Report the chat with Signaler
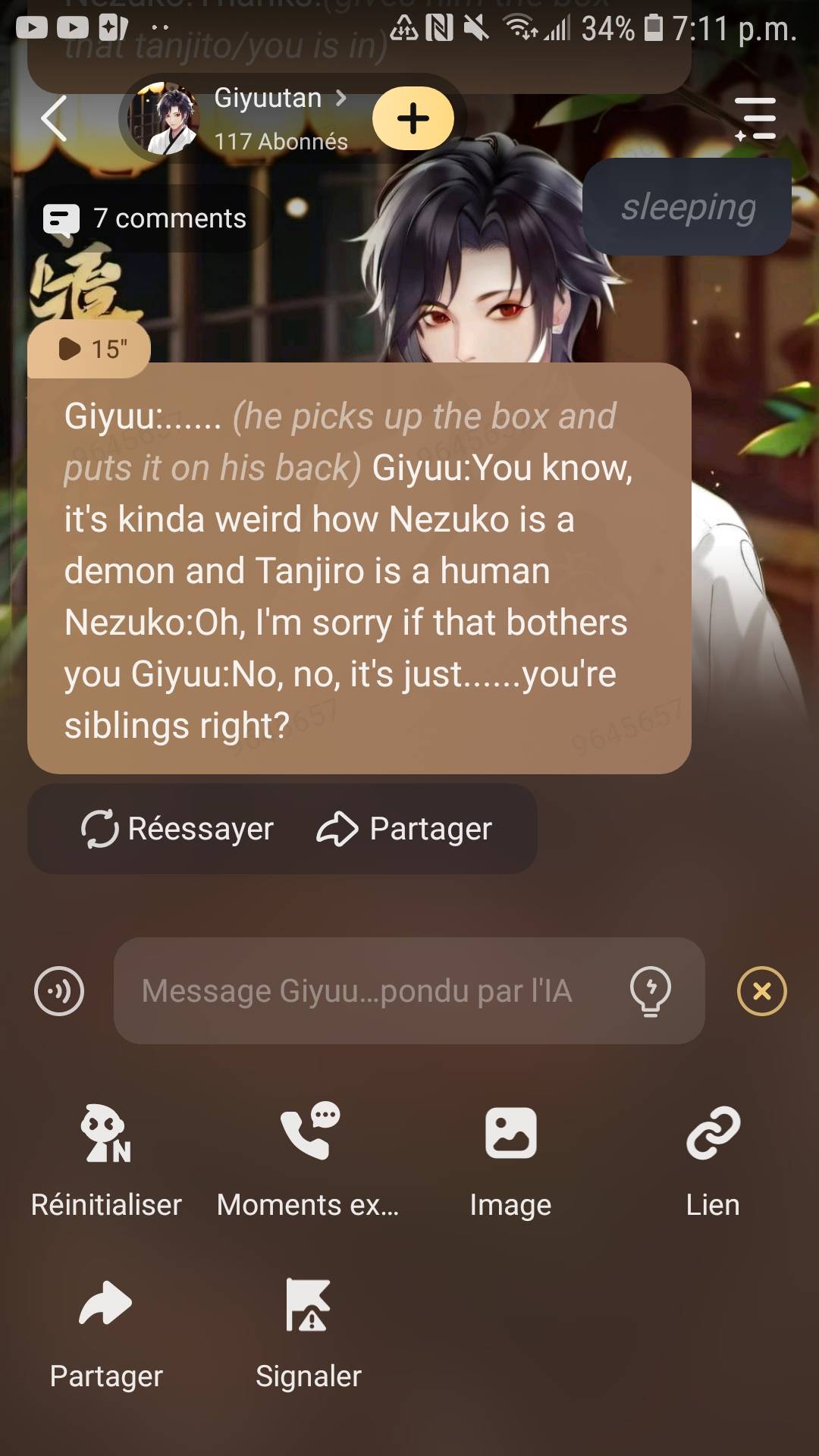The width and height of the screenshot is (819, 1456). pos(308,1333)
